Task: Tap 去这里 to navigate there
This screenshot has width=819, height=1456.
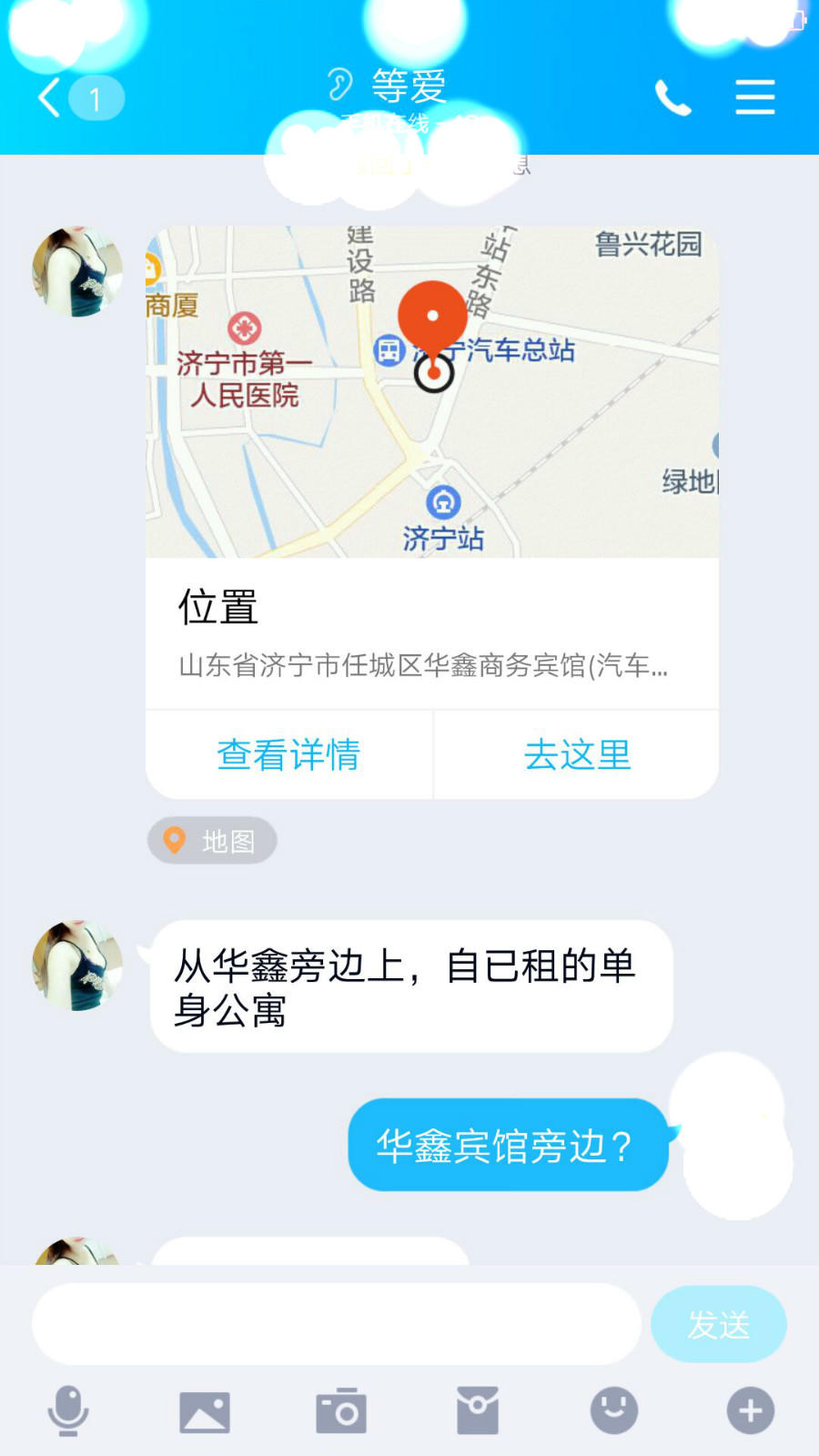Action: pyautogui.click(x=577, y=754)
